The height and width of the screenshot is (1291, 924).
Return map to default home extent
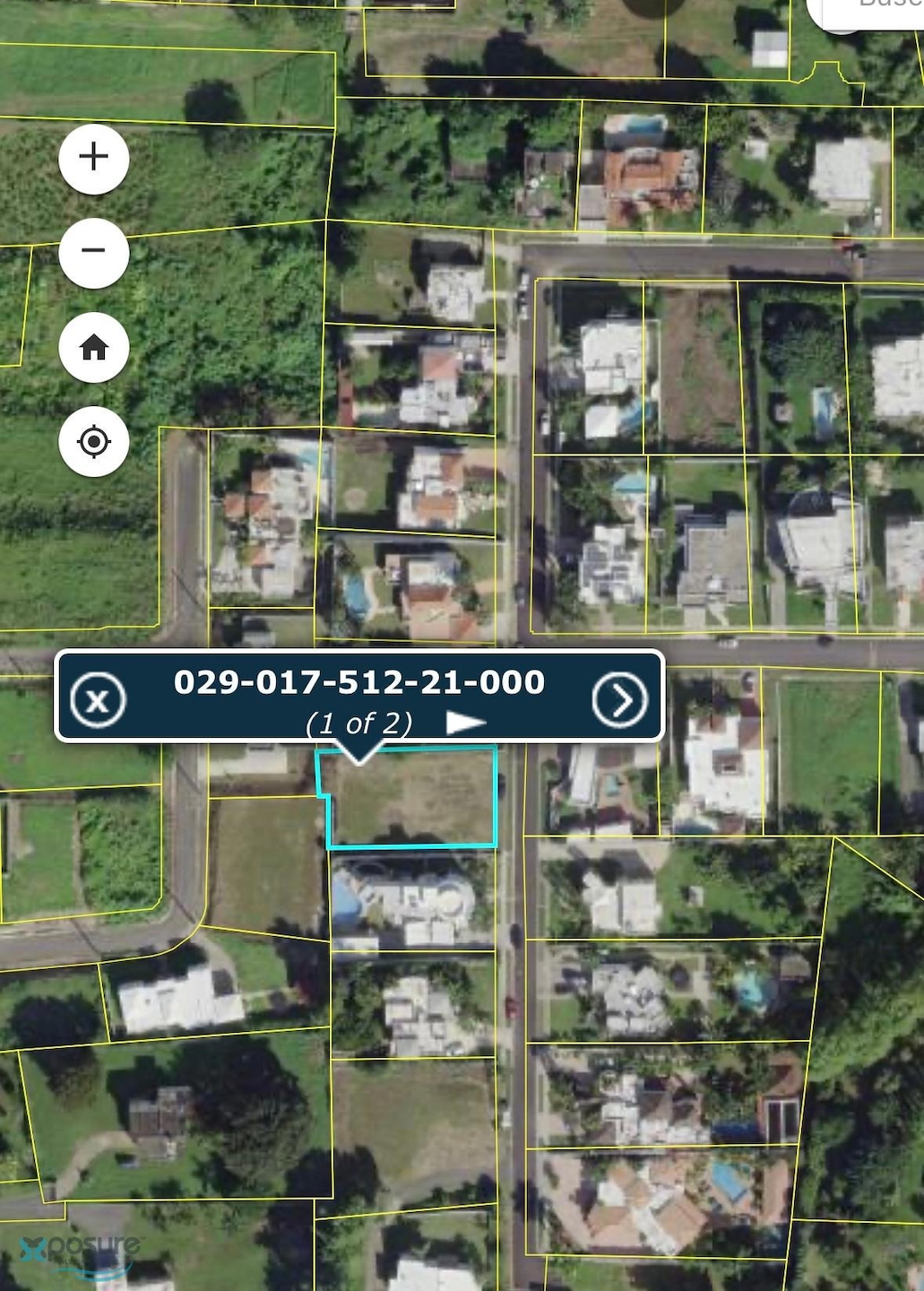point(94,347)
